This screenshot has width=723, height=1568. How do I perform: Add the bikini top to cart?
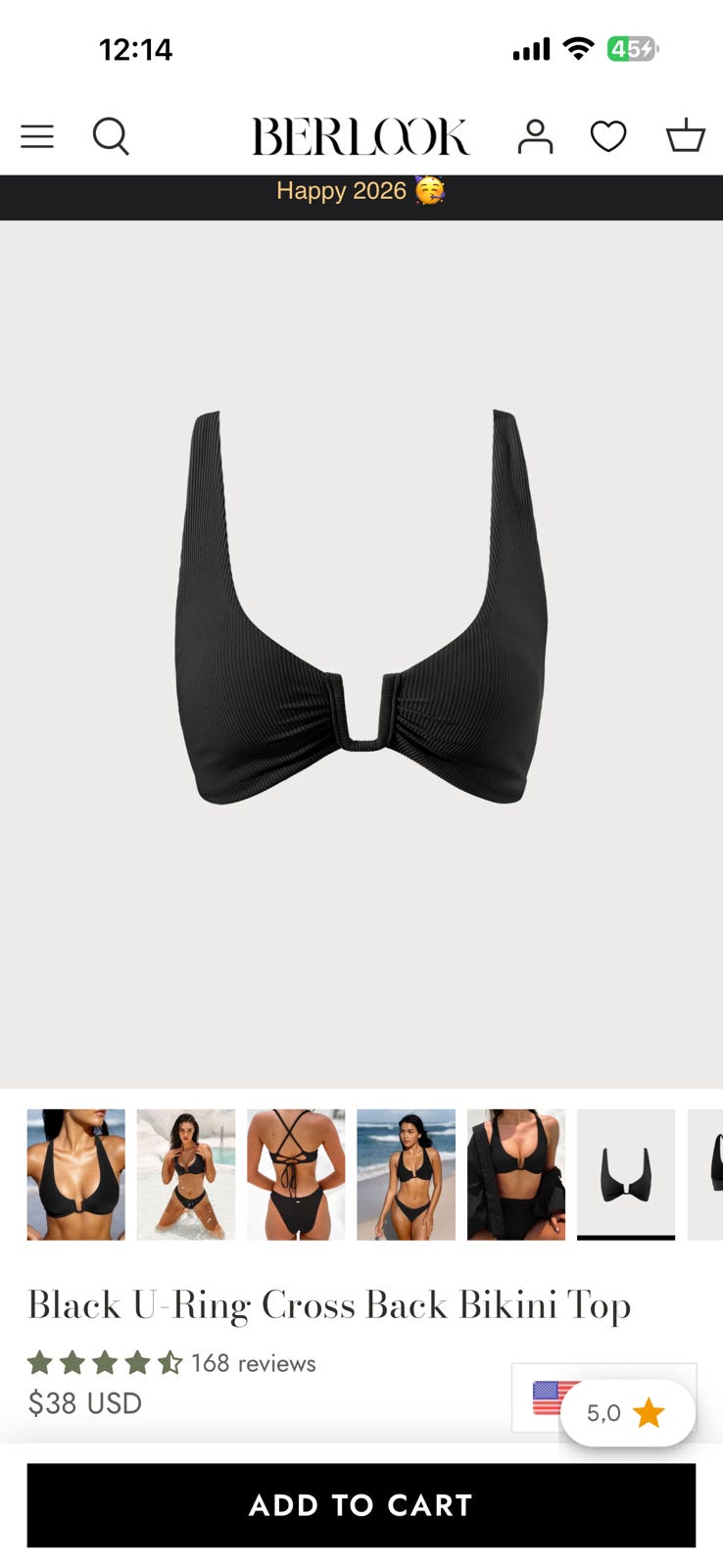(361, 1505)
